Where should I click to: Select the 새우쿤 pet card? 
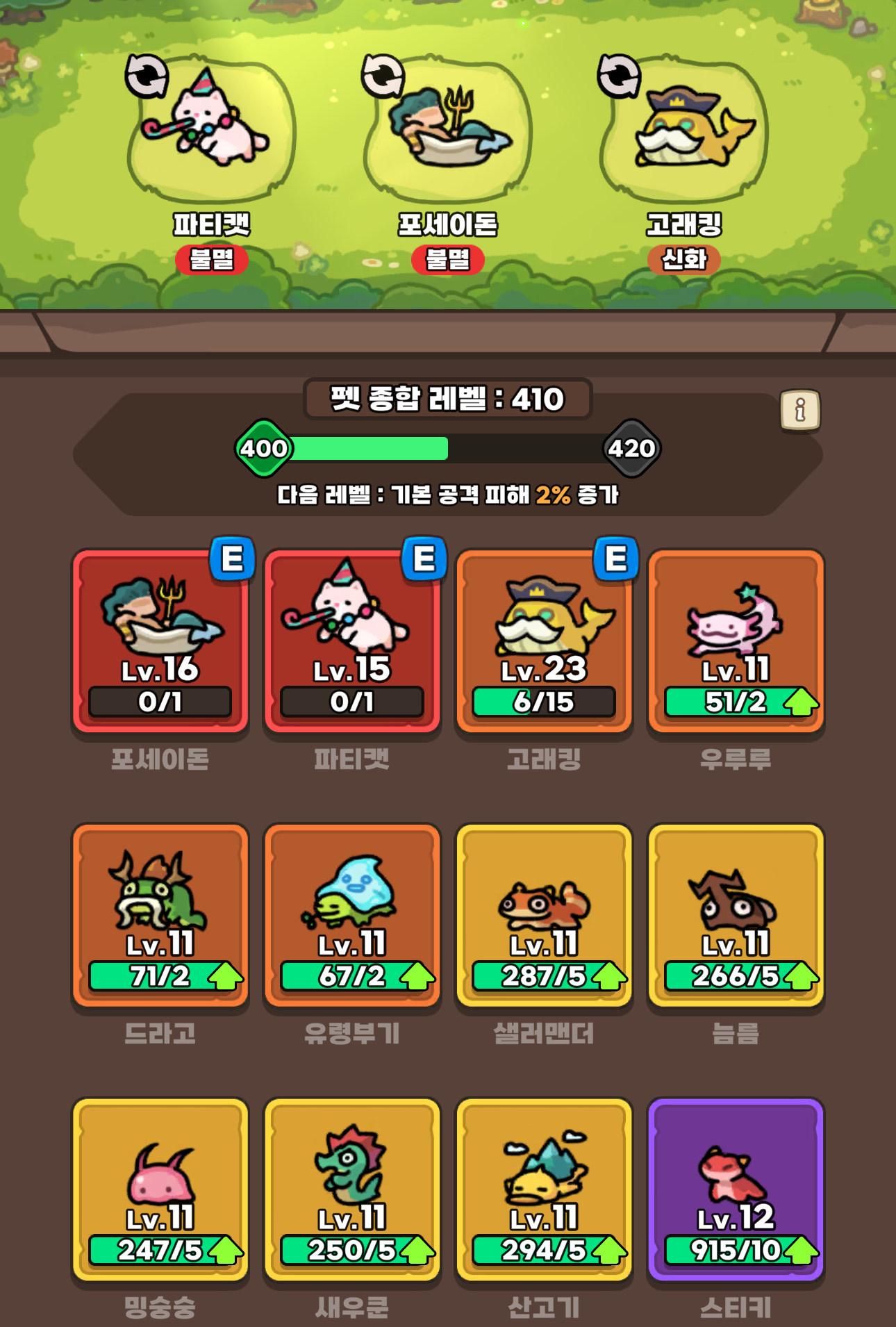[x=352, y=1188]
